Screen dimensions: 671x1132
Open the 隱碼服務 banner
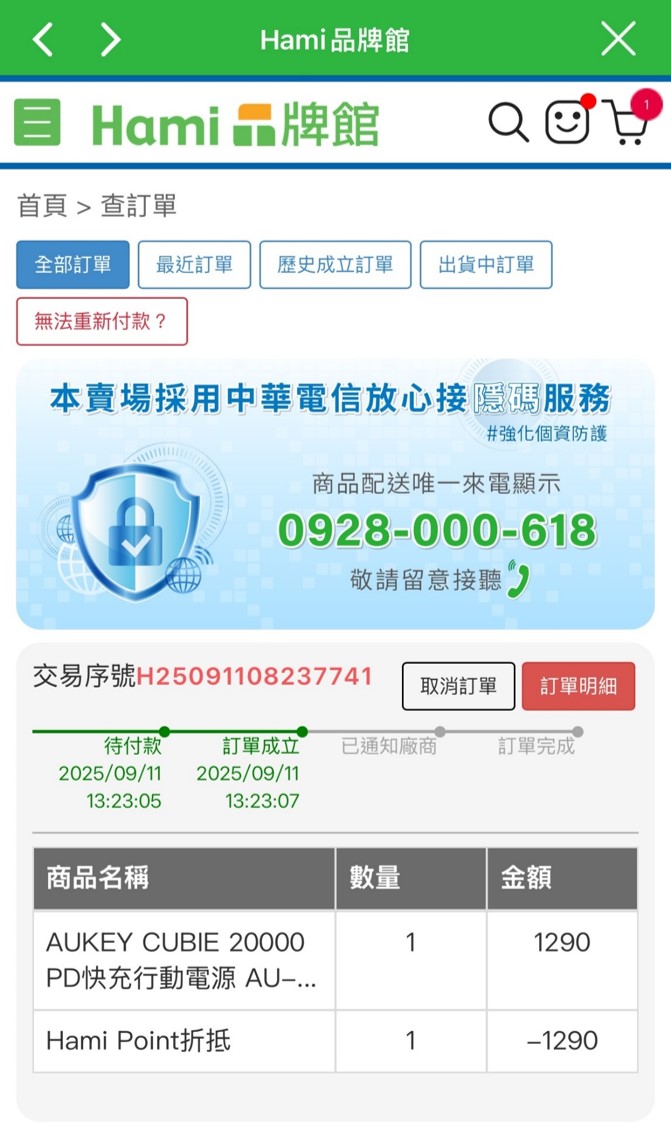click(335, 494)
